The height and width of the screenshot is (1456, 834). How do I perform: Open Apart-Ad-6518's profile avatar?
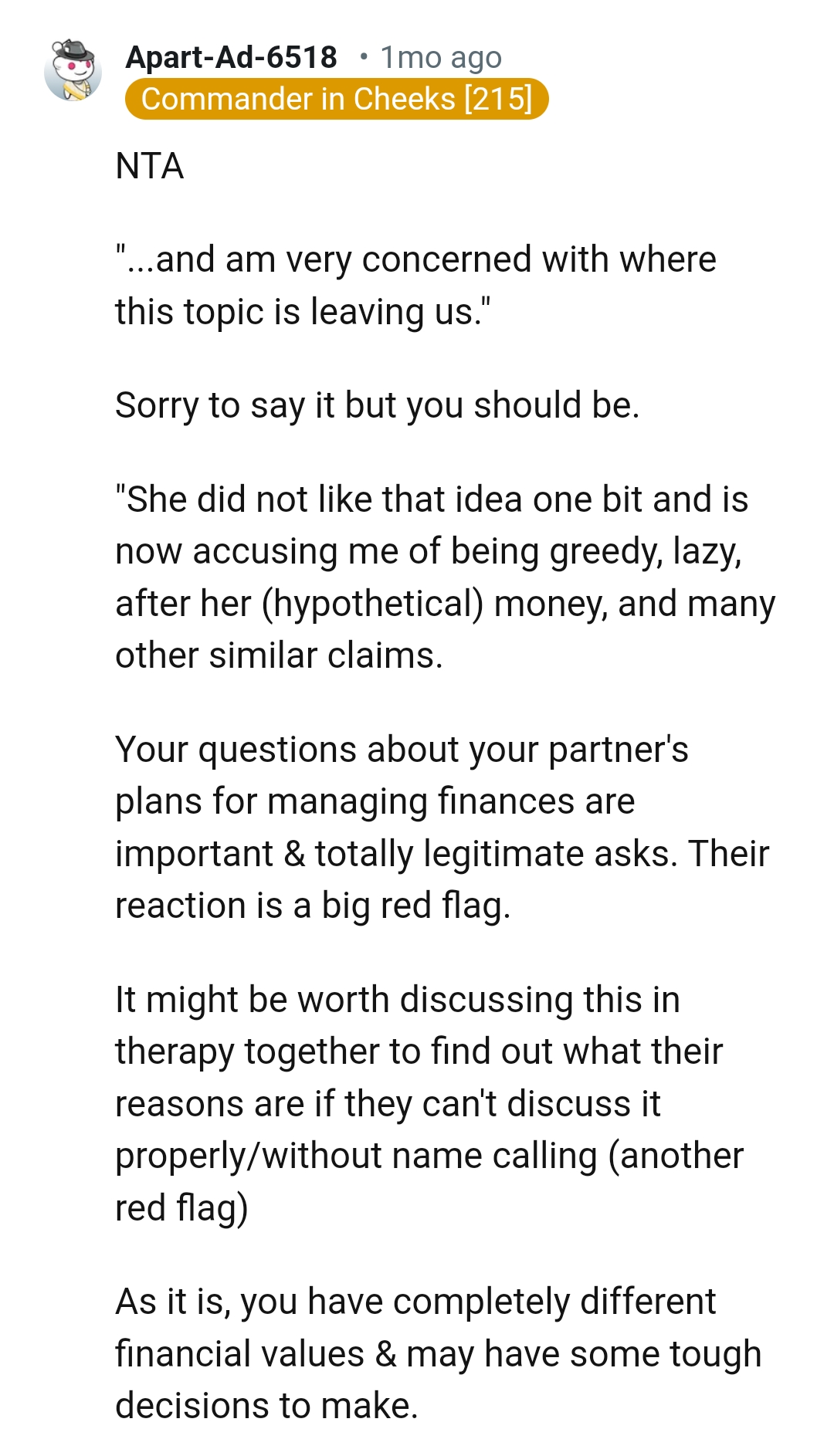[x=73, y=71]
